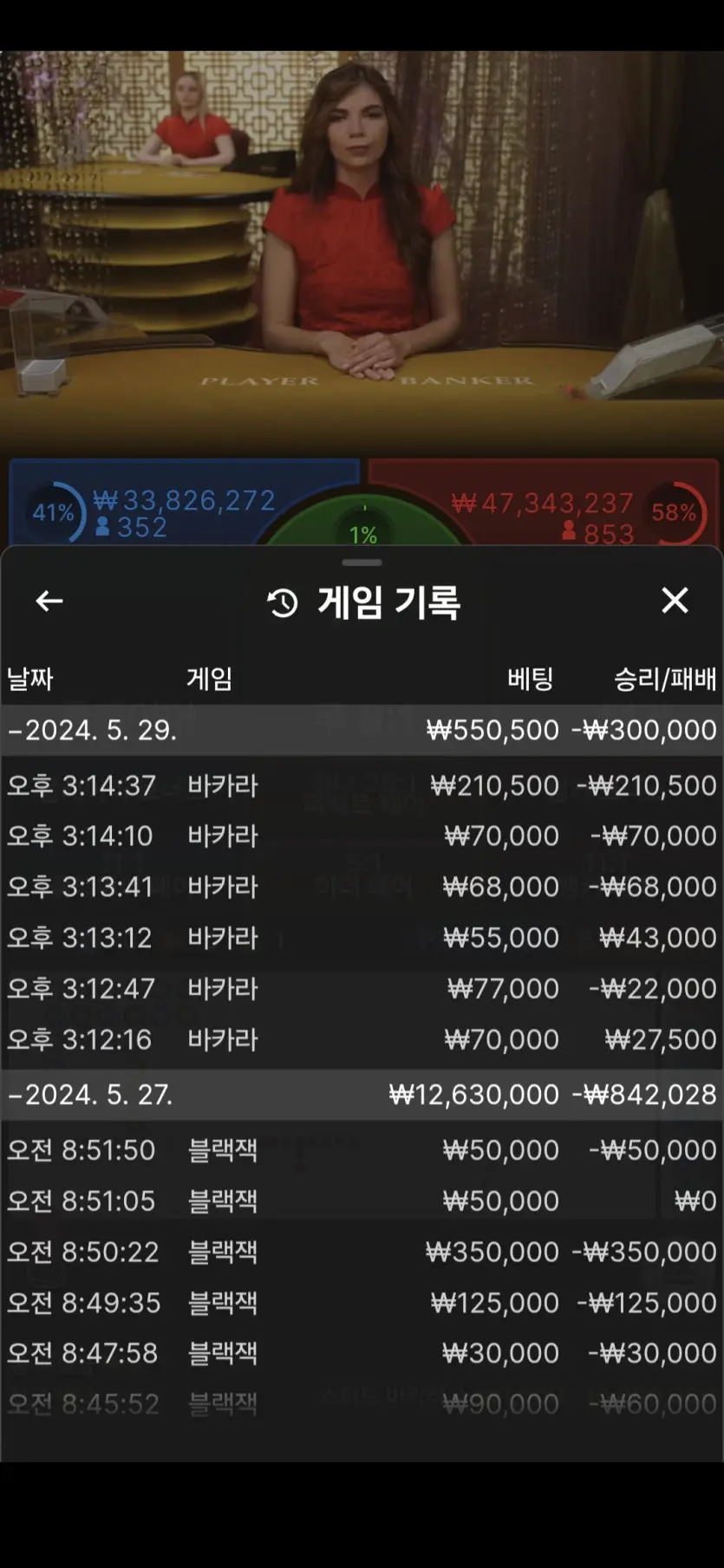Open the 오후 3:14:37 바카라 record
Screen dimensions: 724x1568
[362, 785]
